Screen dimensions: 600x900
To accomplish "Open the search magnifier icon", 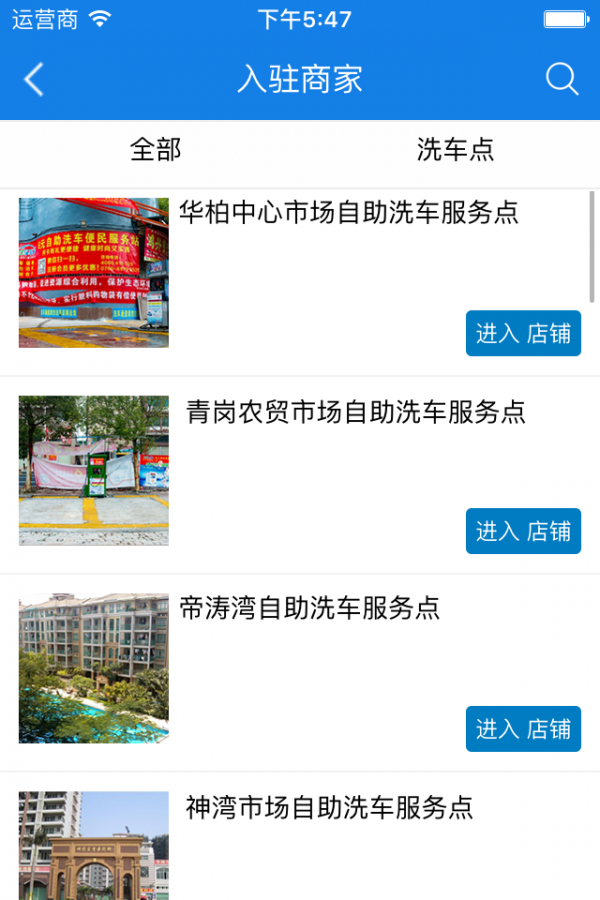I will pos(562,79).
